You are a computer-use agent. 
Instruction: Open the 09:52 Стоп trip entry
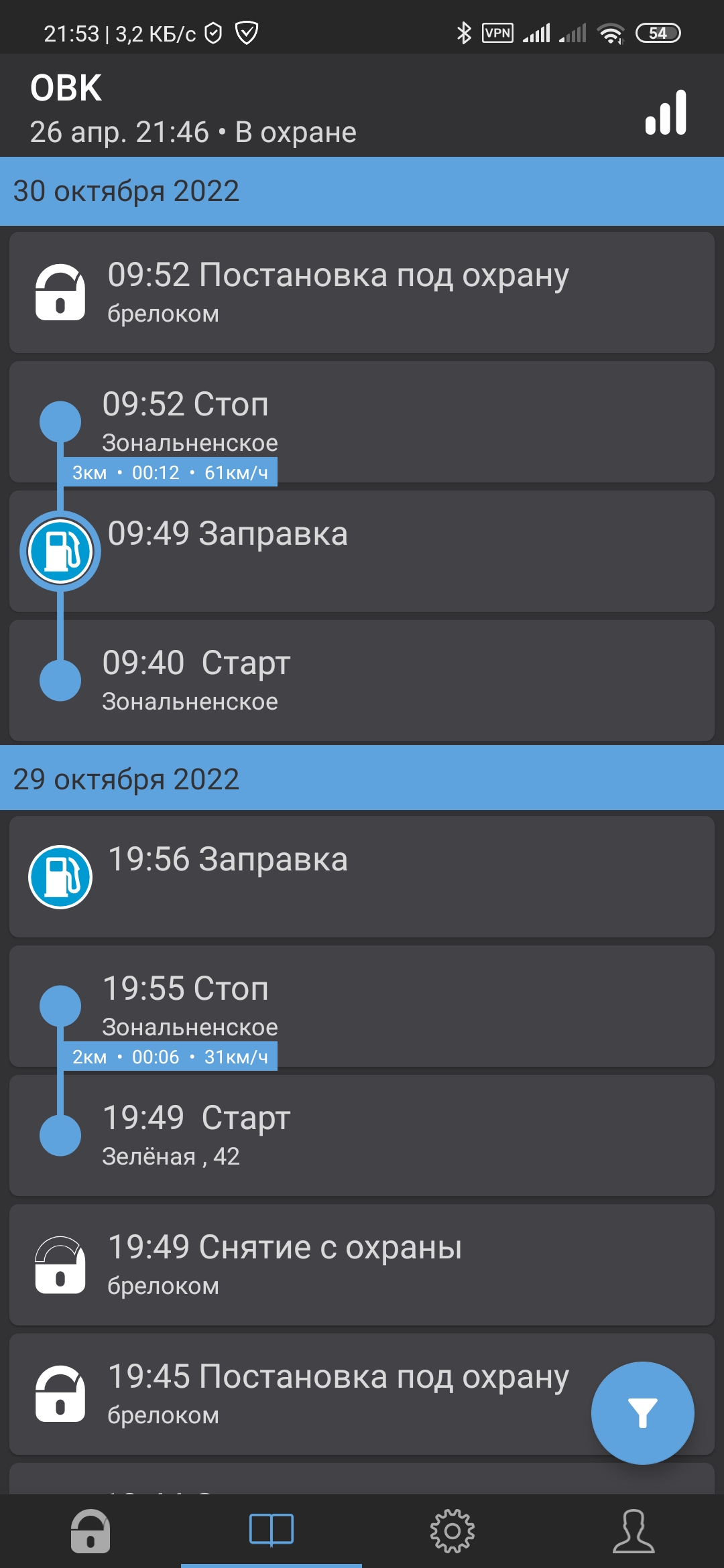coord(362,421)
